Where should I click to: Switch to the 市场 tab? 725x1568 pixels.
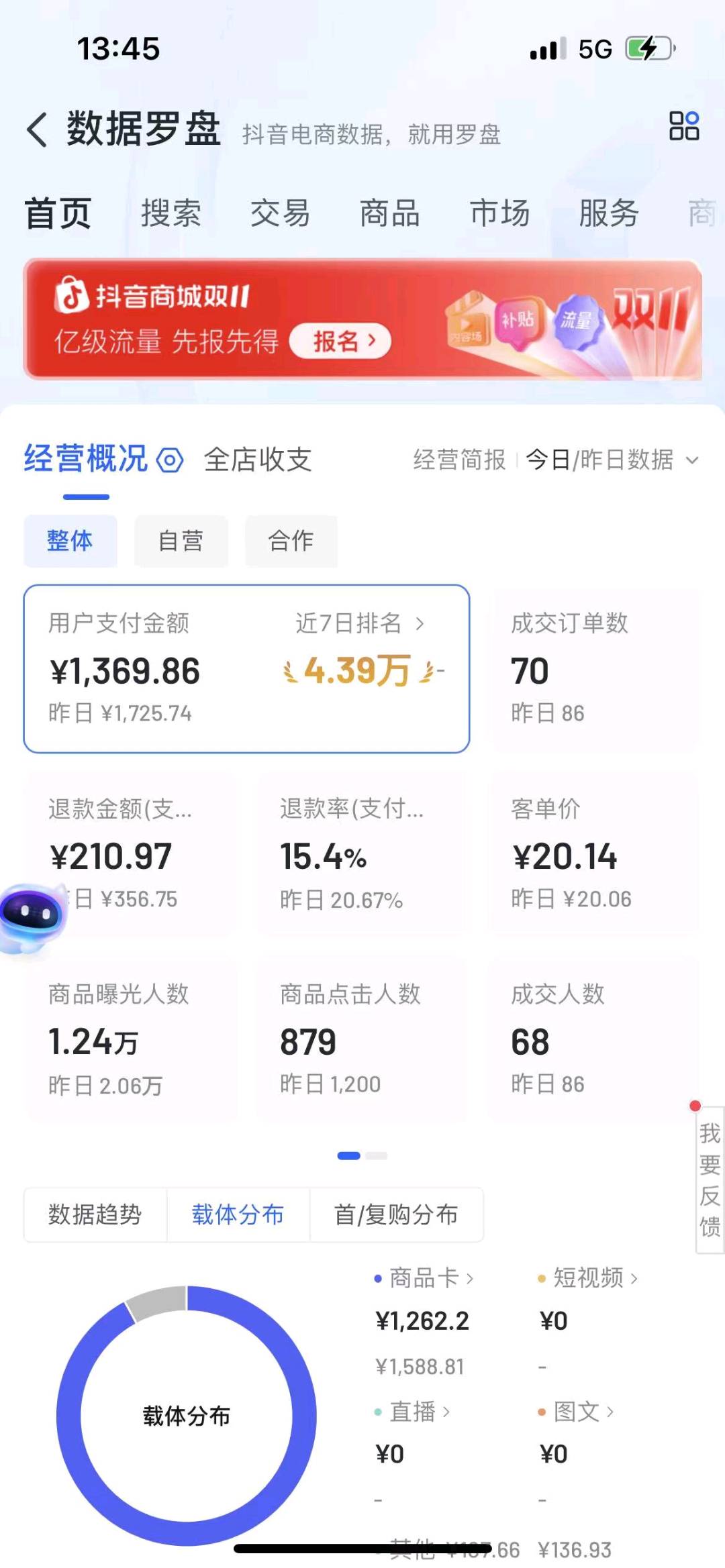click(499, 213)
